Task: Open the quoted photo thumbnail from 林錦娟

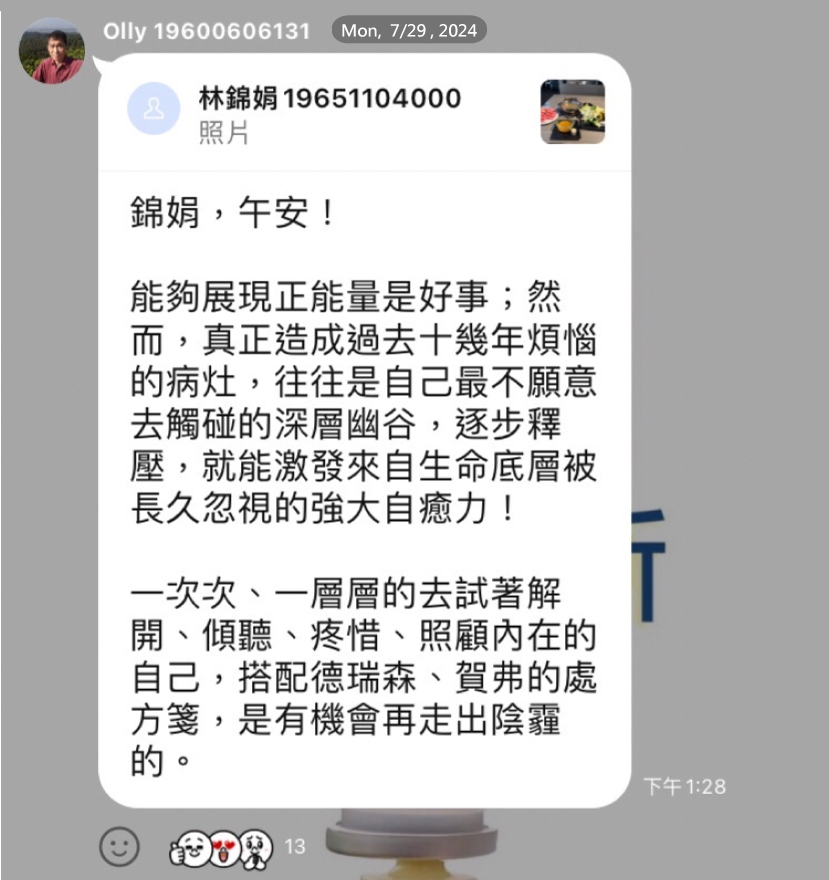Action: 572,112
